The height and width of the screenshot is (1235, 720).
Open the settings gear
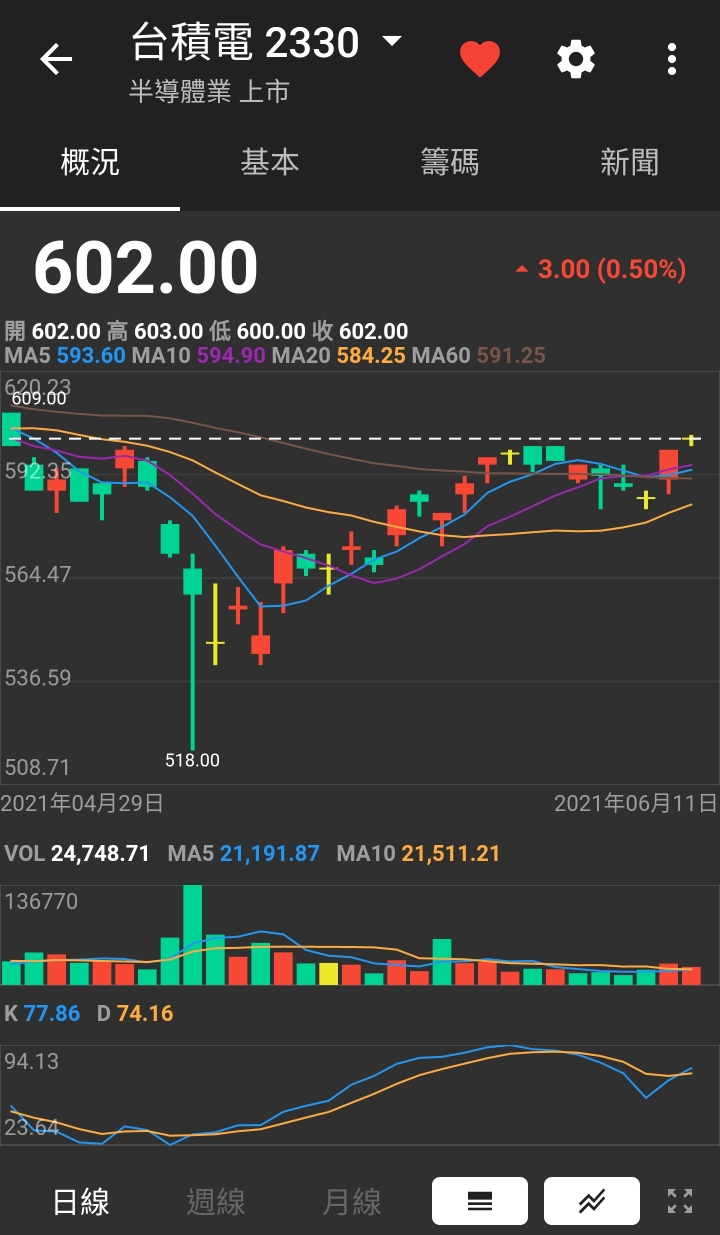[x=576, y=60]
